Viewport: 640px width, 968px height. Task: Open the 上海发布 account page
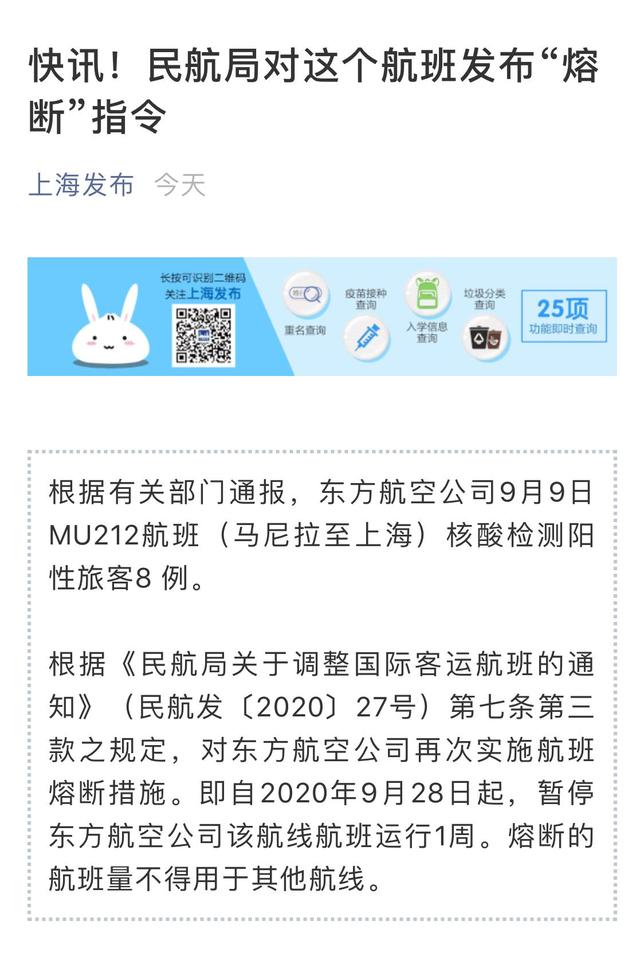(80, 185)
